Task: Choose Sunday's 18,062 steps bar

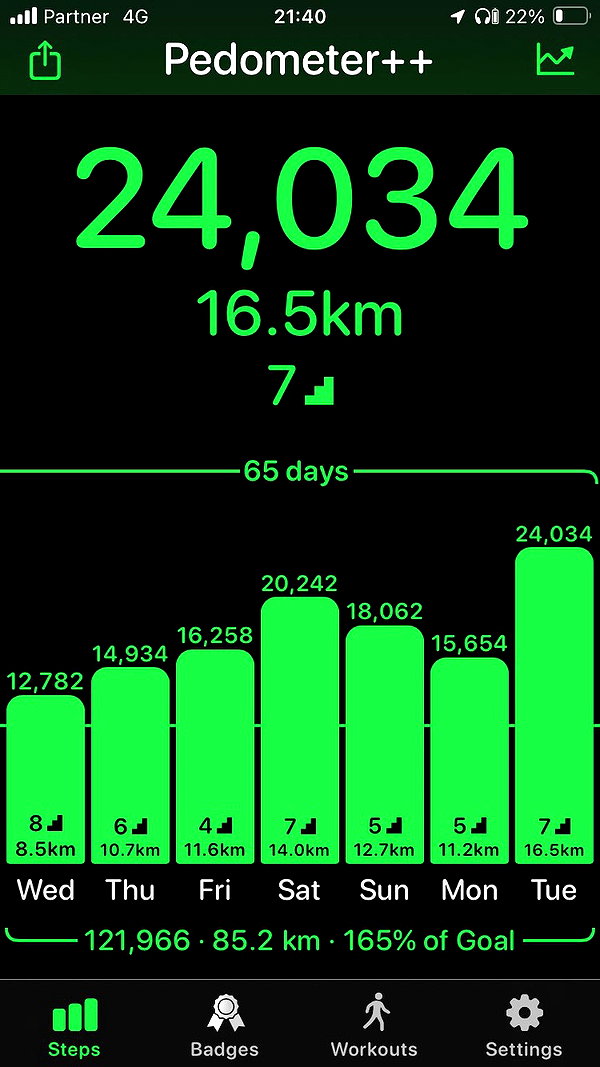Action: click(385, 745)
